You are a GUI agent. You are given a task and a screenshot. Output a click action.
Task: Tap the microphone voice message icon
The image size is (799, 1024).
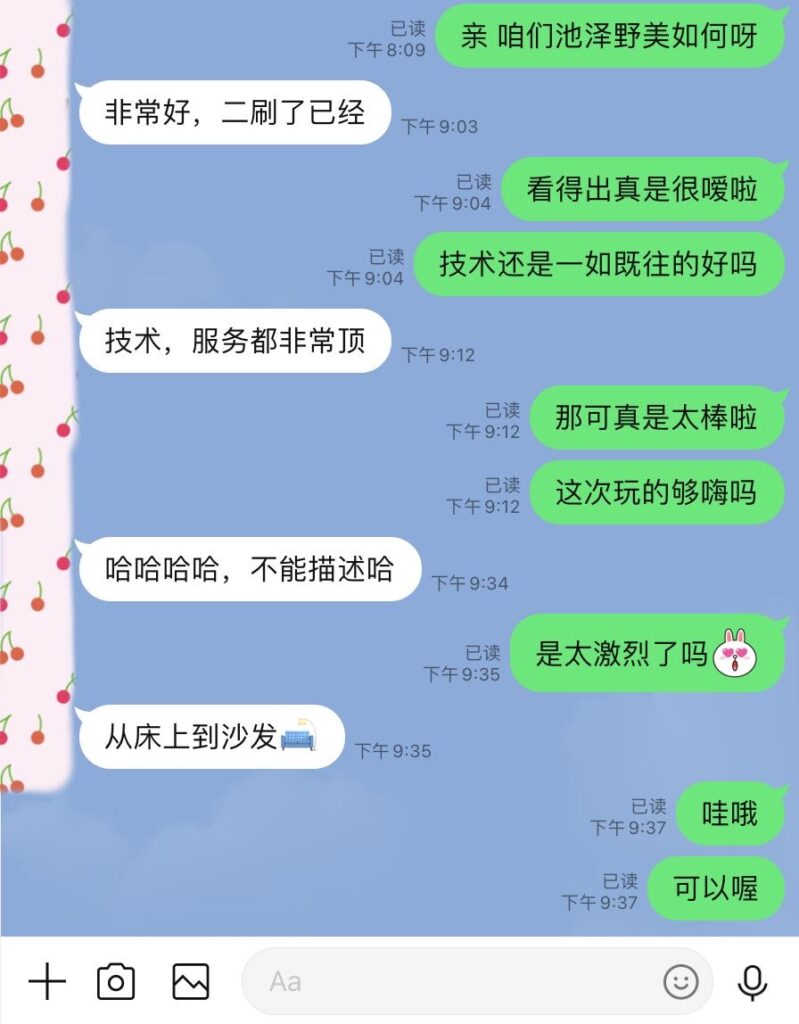point(753,981)
